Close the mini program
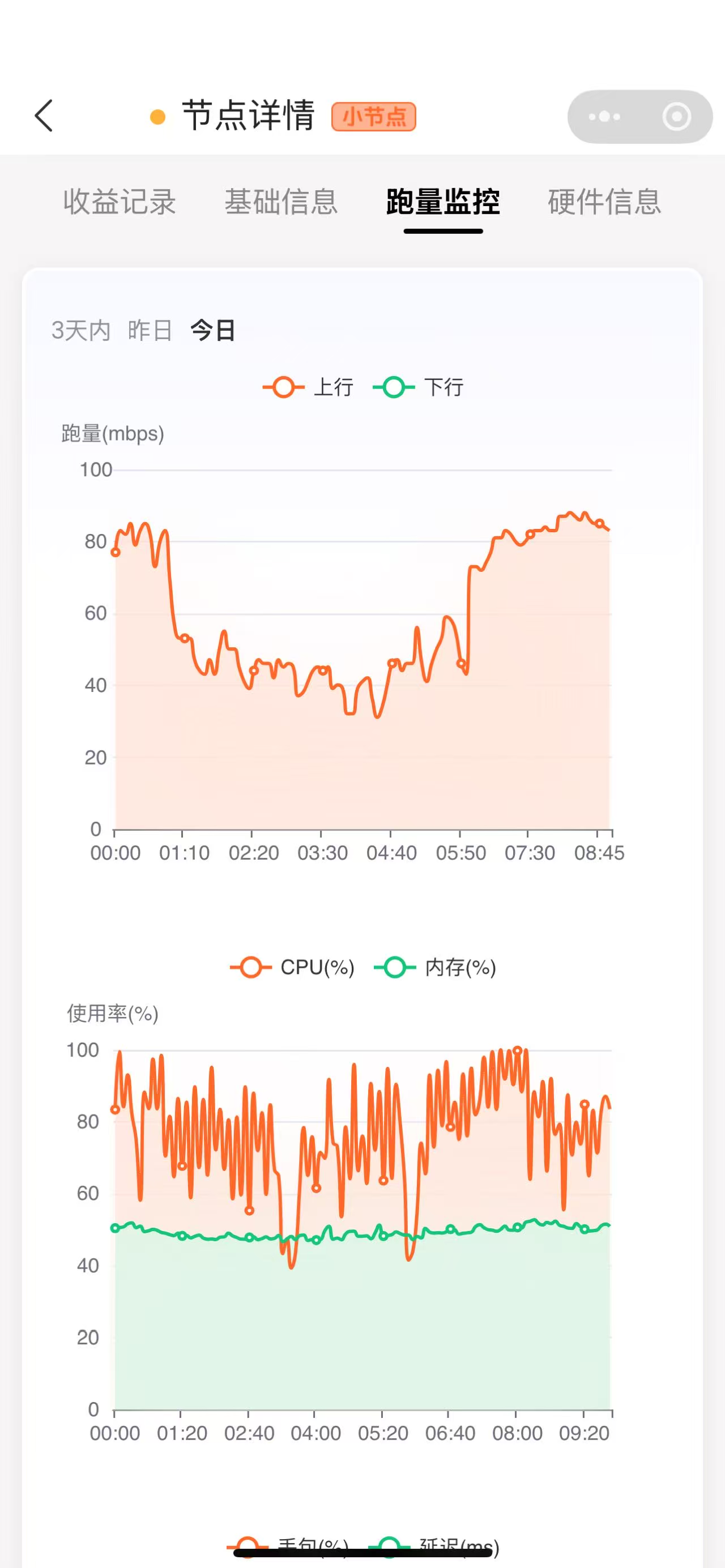Image resolution: width=725 pixels, height=1568 pixels. click(x=676, y=116)
